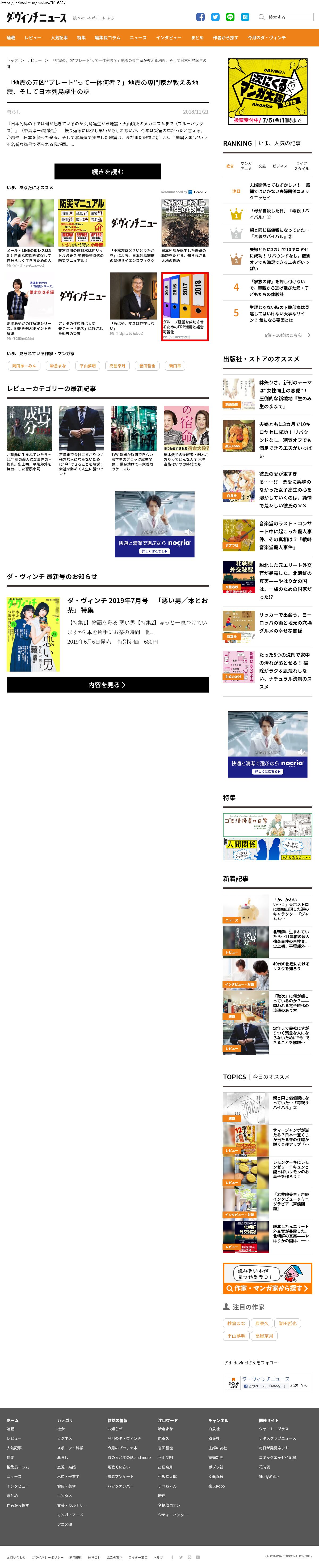Switch ranking to ビジネス tab
The height and width of the screenshot is (1568, 319).
click(280, 166)
